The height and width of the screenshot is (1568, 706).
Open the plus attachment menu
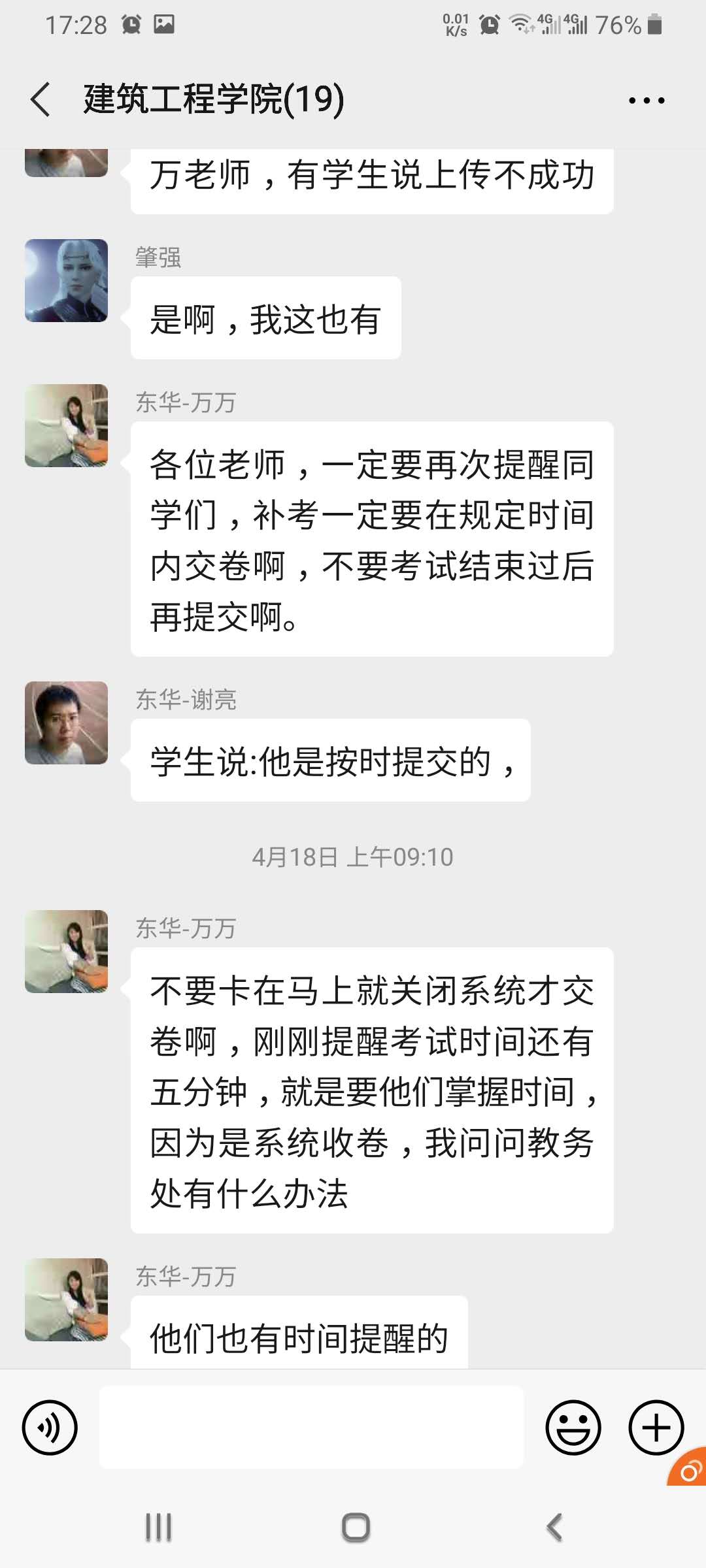(x=656, y=1428)
